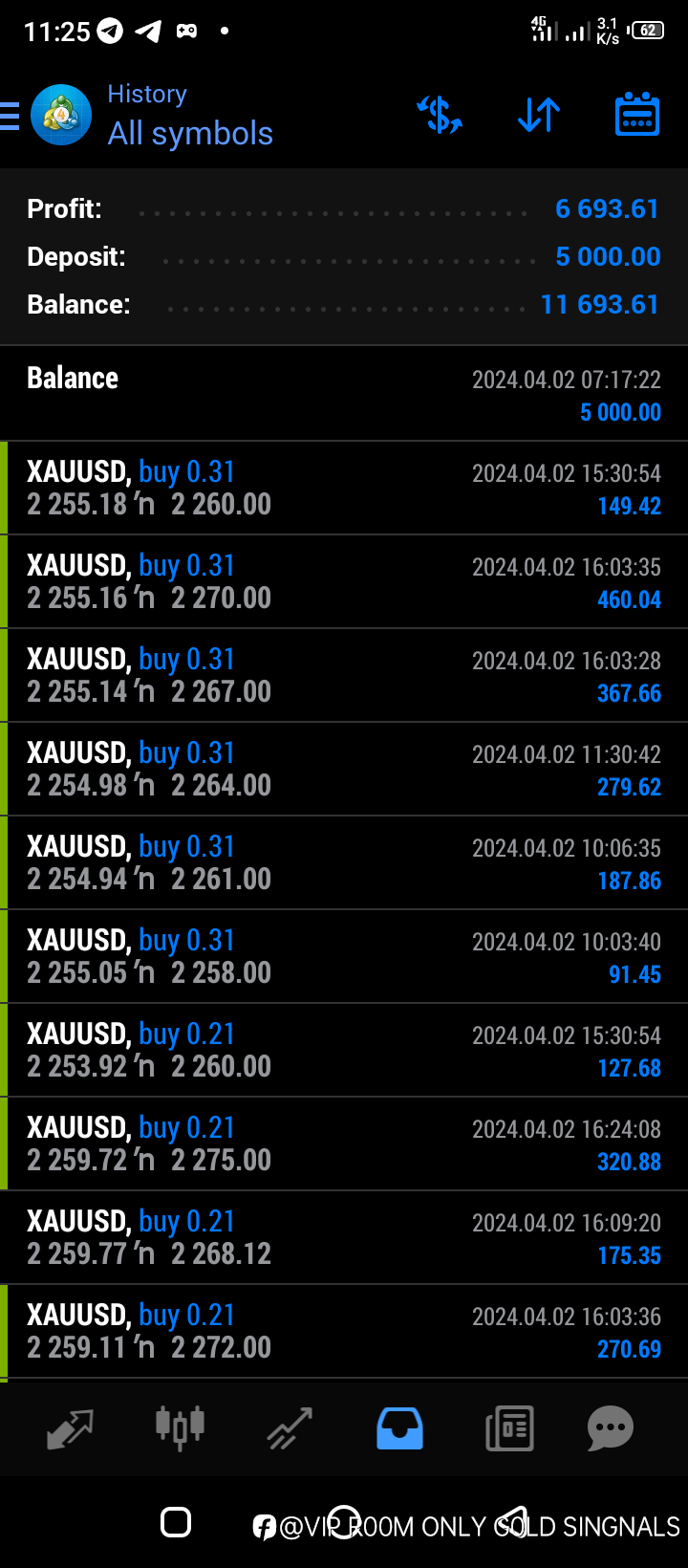688x1568 pixels.
Task: Open the Chat messages tab
Action: pos(611,1428)
